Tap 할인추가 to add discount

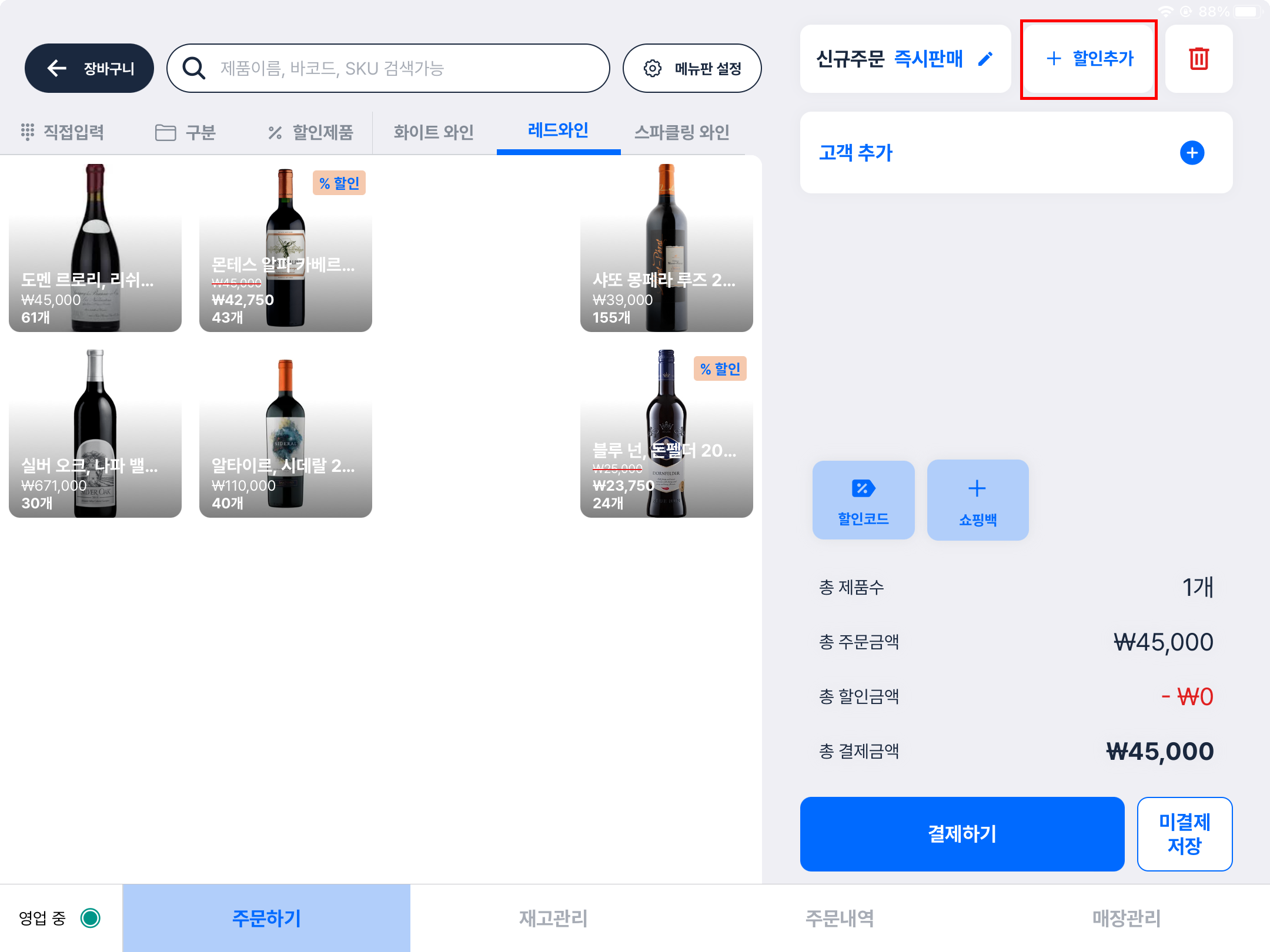[1089, 59]
